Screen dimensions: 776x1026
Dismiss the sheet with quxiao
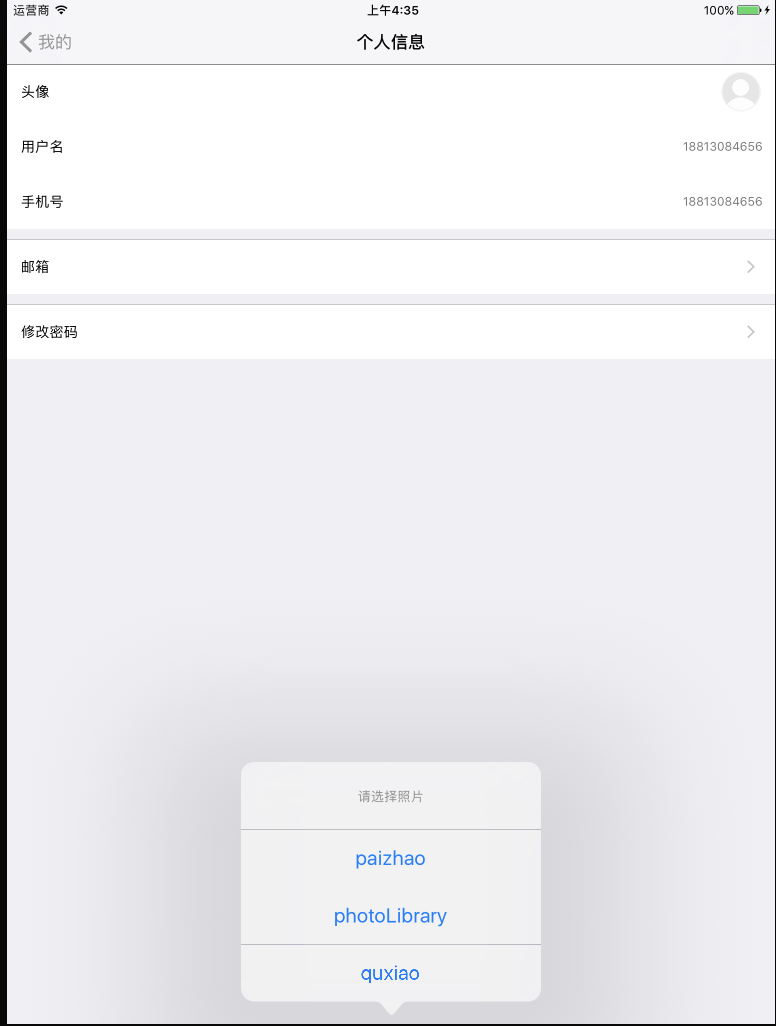pos(390,972)
